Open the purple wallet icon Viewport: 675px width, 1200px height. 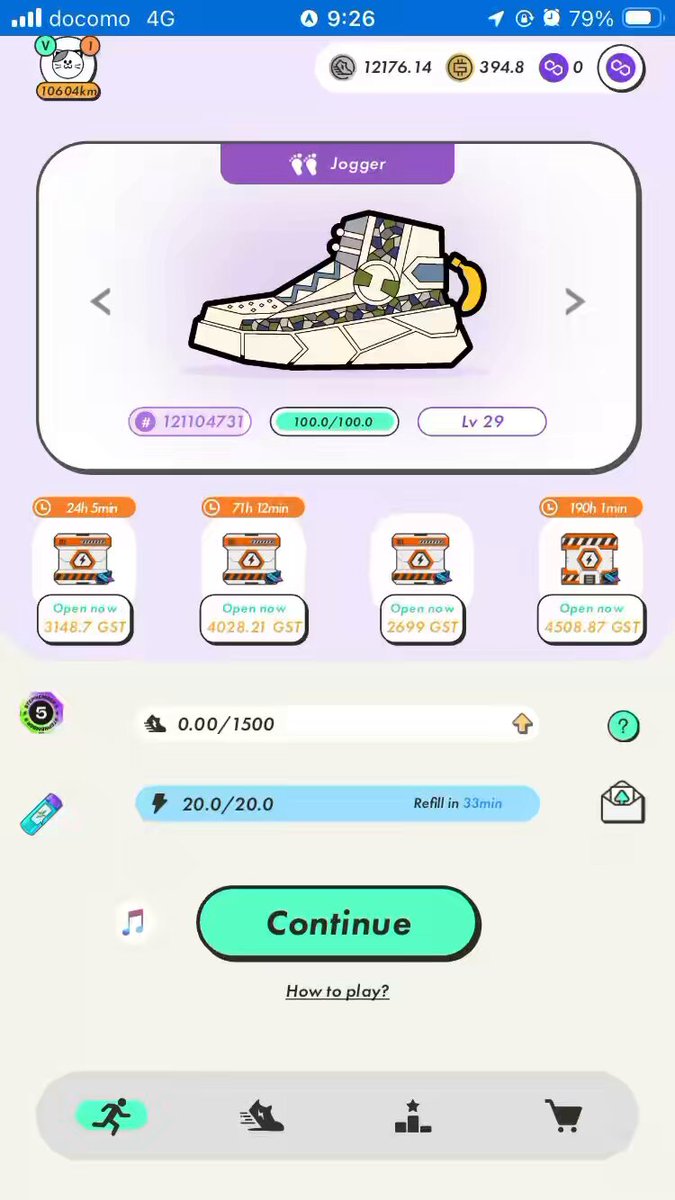tap(621, 68)
